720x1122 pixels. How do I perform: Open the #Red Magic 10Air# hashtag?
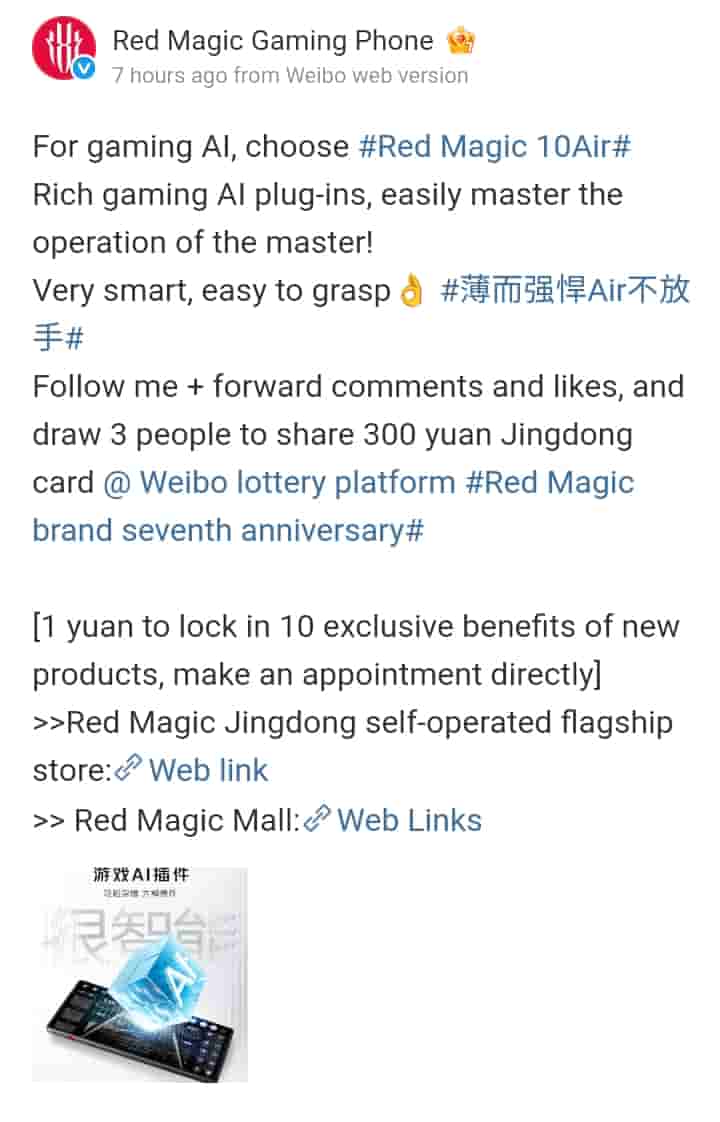pyautogui.click(x=494, y=146)
